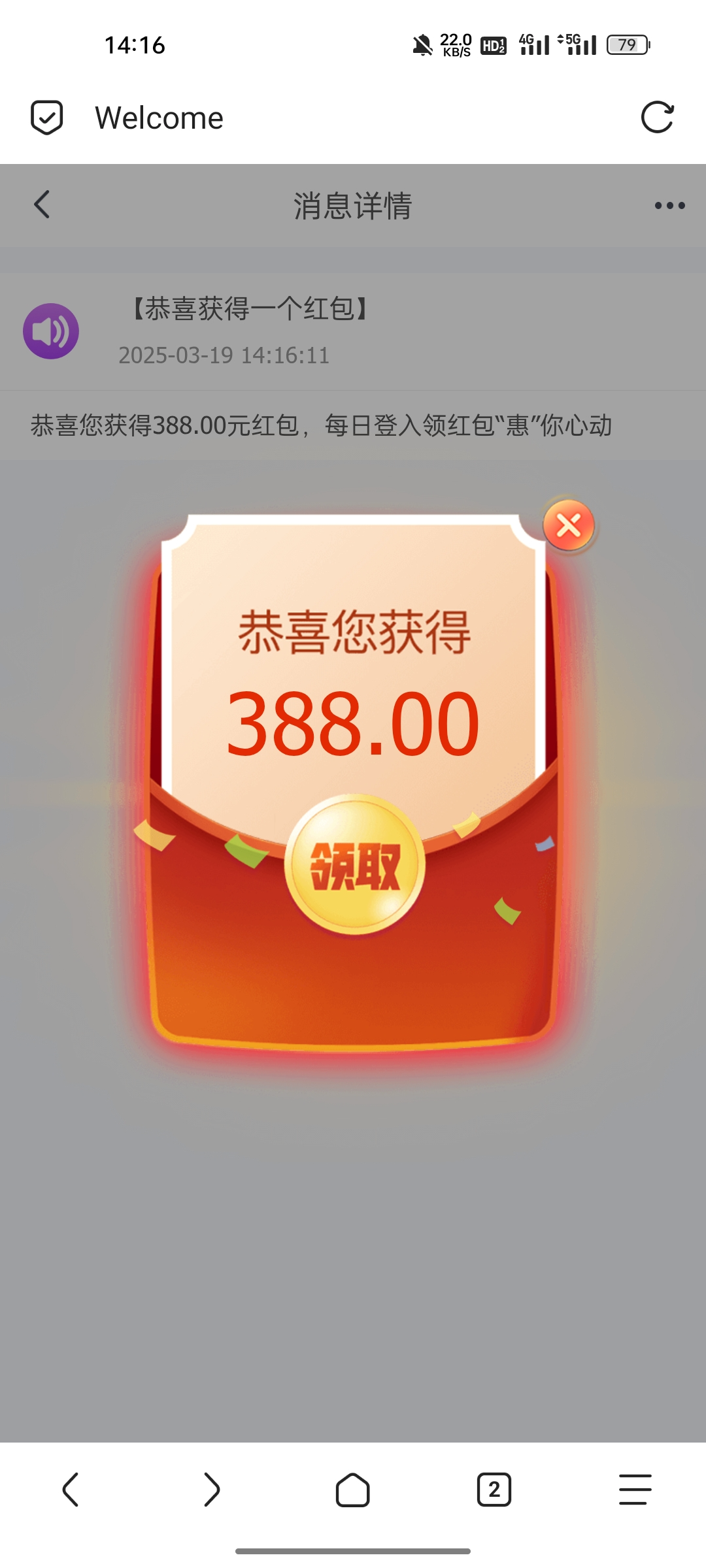Open the site security shield icon

(x=47, y=118)
